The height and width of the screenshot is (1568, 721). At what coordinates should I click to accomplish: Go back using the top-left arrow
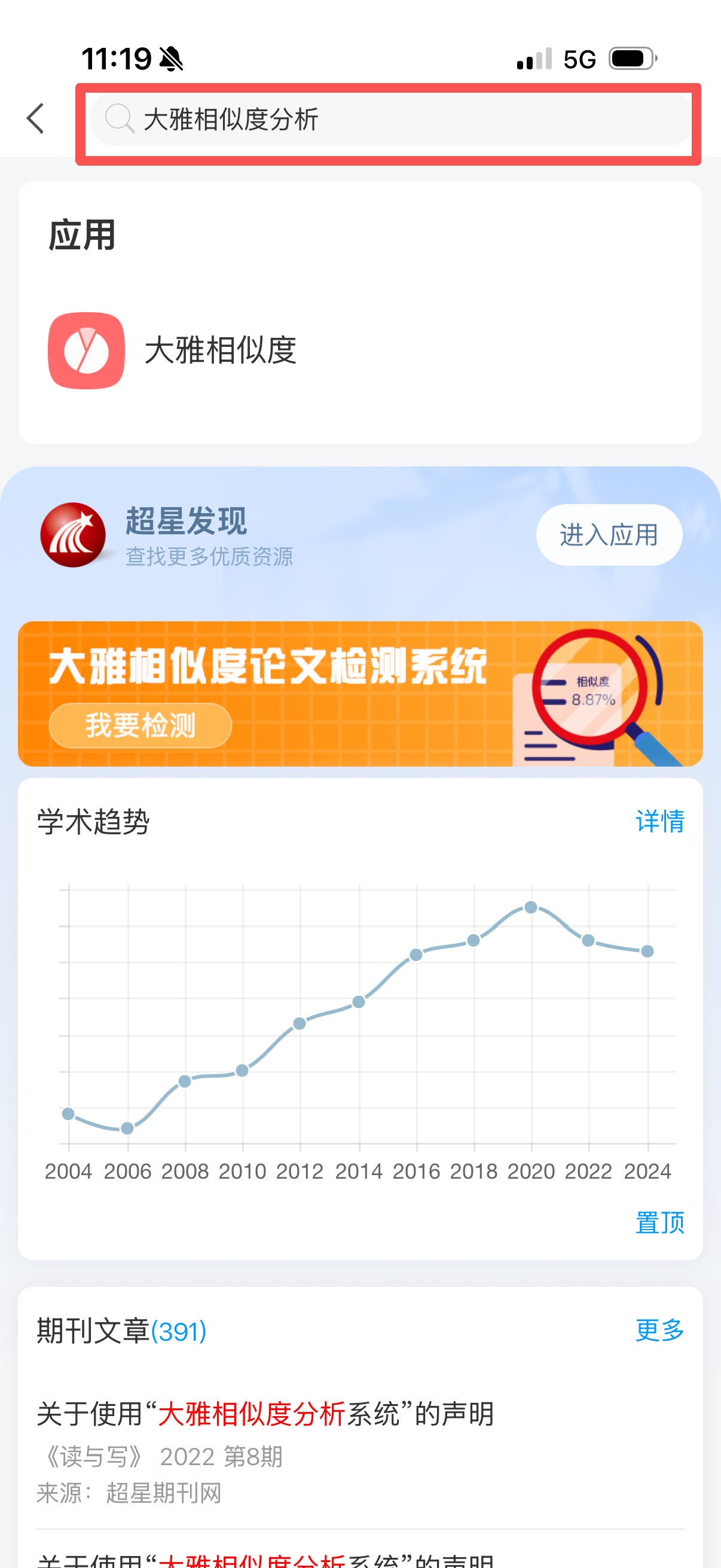click(36, 118)
